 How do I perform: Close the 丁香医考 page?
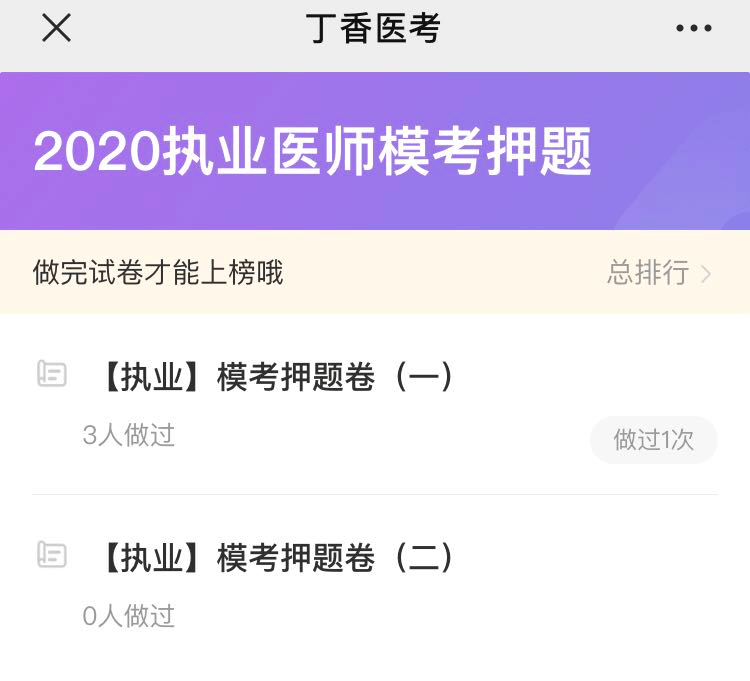[56, 29]
